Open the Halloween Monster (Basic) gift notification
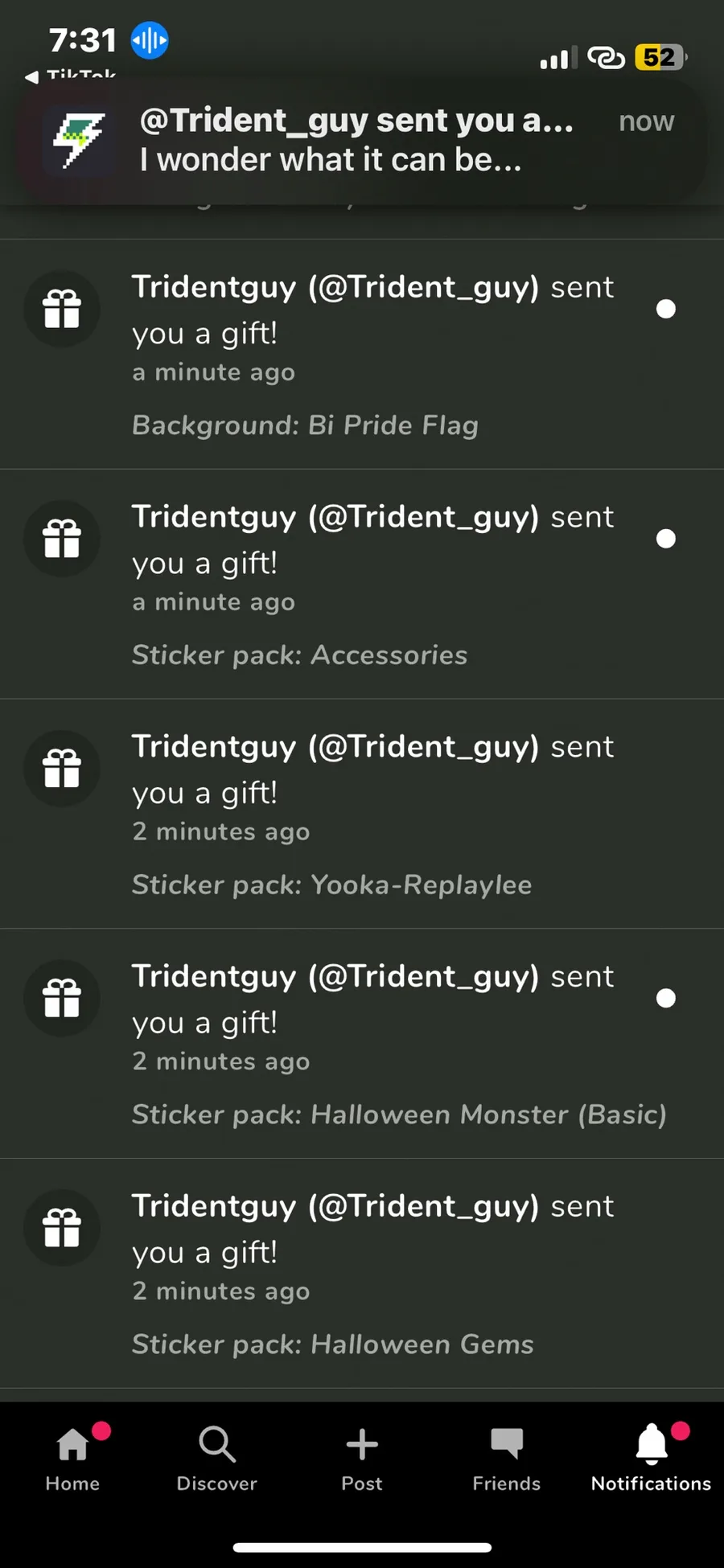Viewport: 724px width, 1568px height. [x=362, y=1044]
